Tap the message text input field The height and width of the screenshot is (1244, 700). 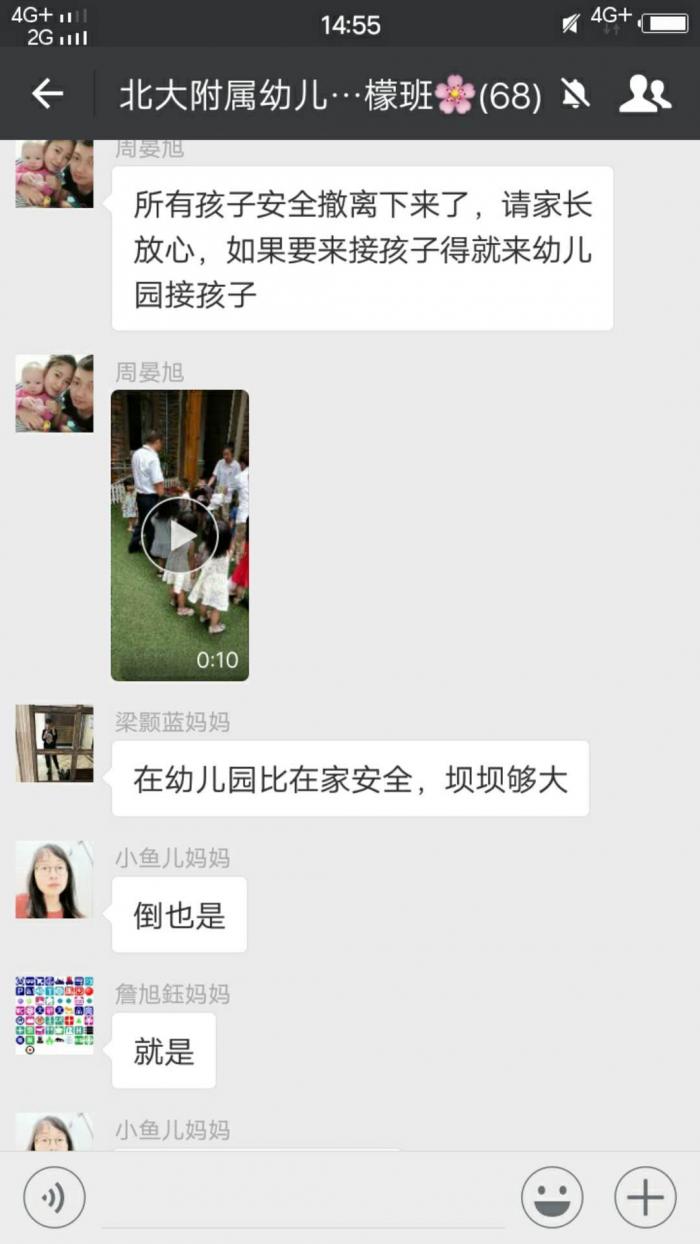point(300,1197)
